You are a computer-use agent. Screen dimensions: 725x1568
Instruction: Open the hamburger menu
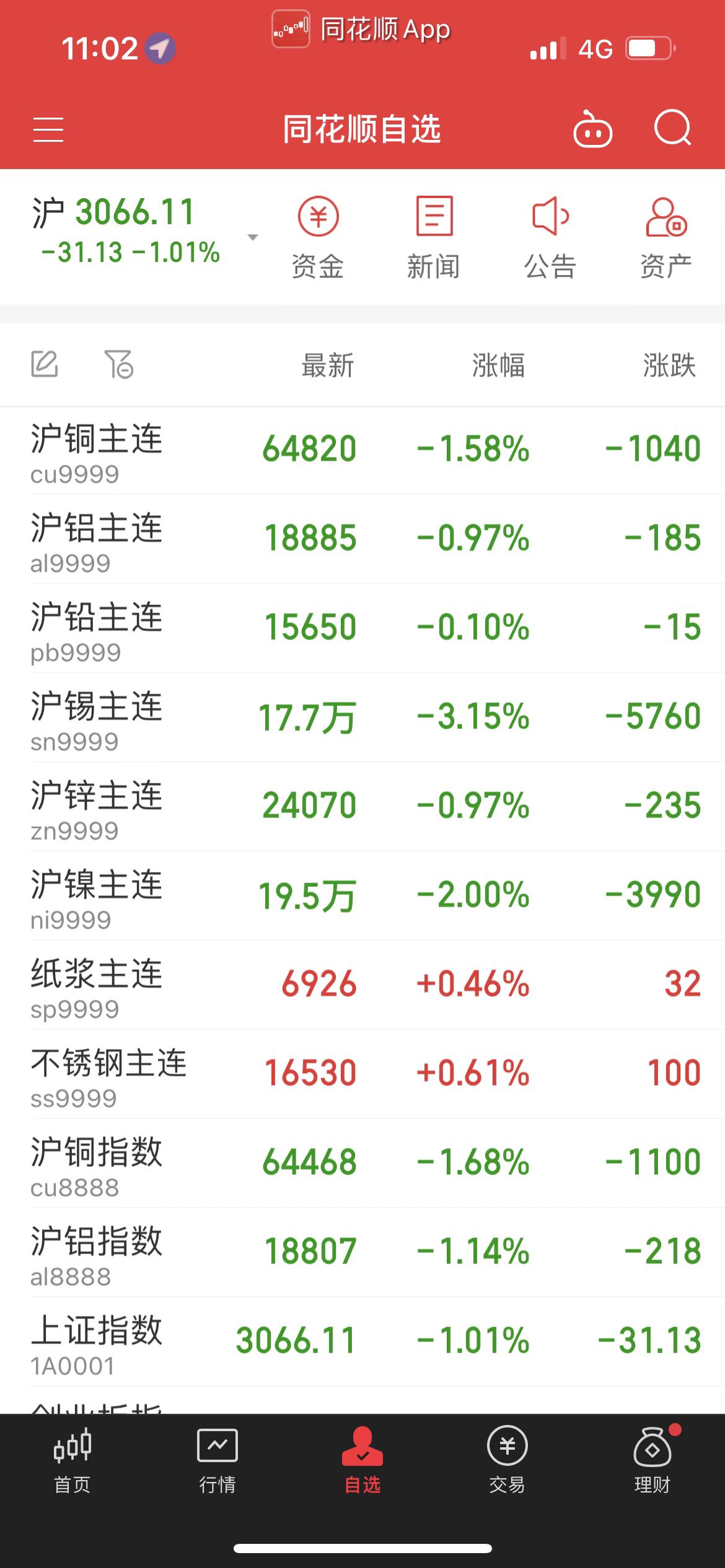(x=48, y=129)
